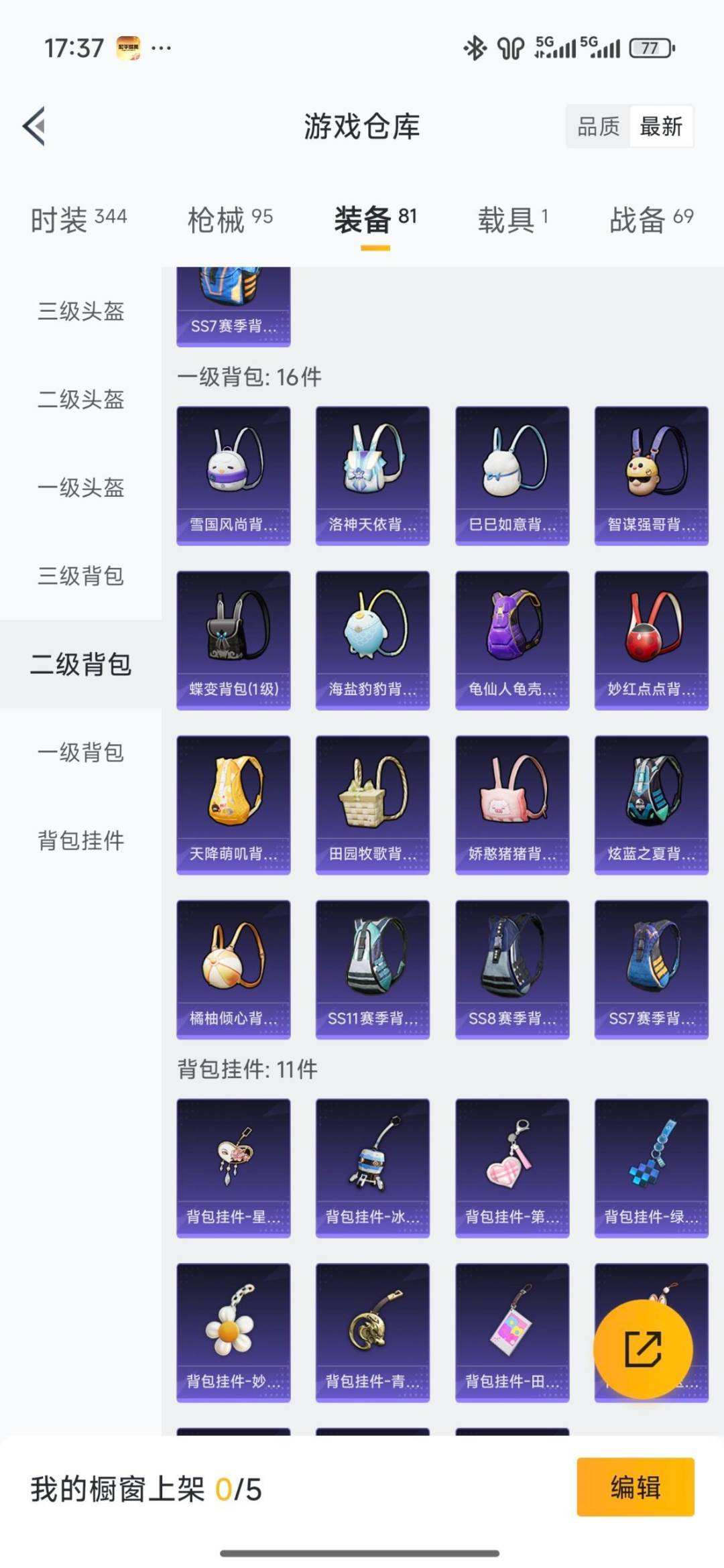Tap the 编辑 button

click(x=635, y=1488)
